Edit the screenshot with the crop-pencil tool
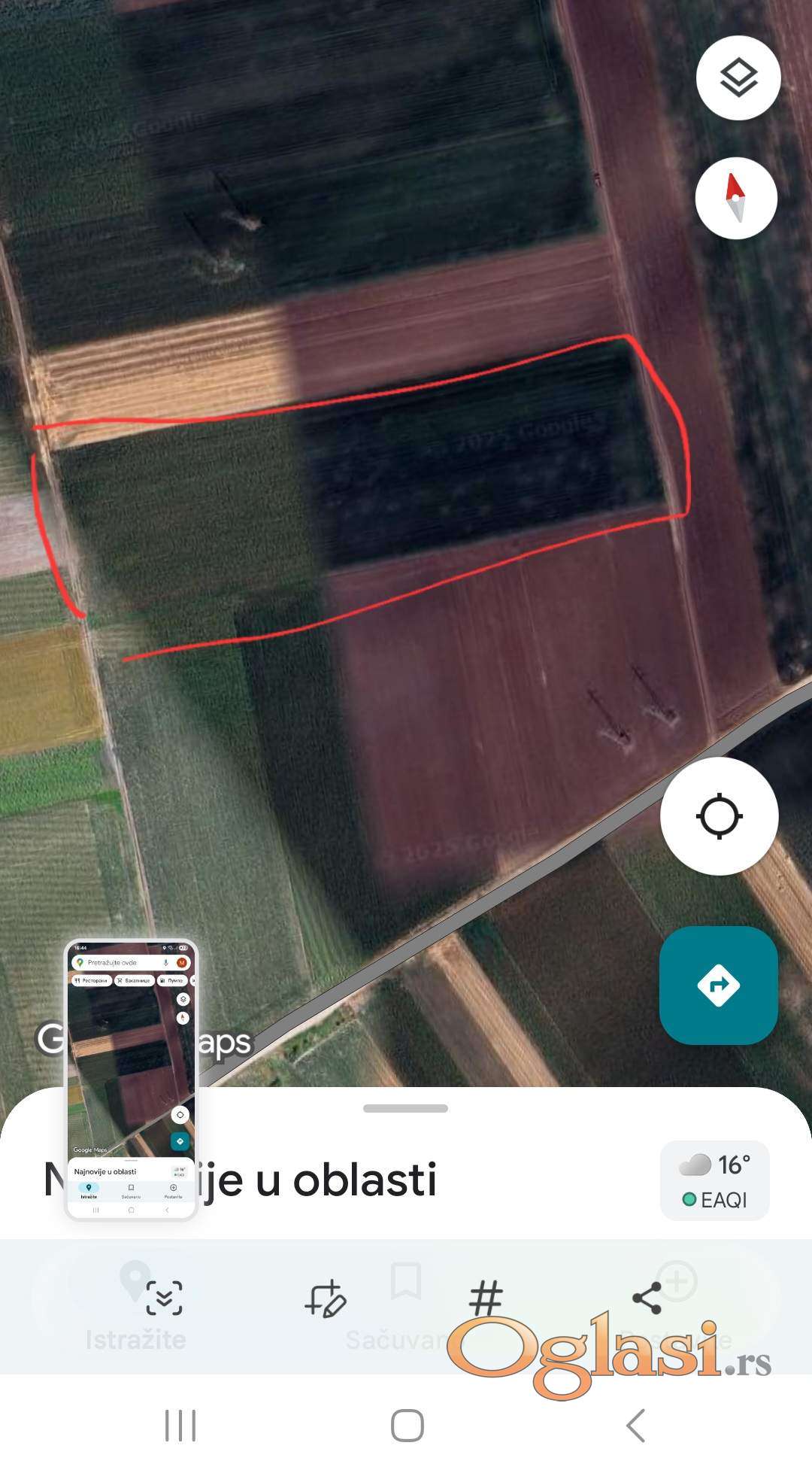The width and height of the screenshot is (812, 1476). tap(325, 1299)
